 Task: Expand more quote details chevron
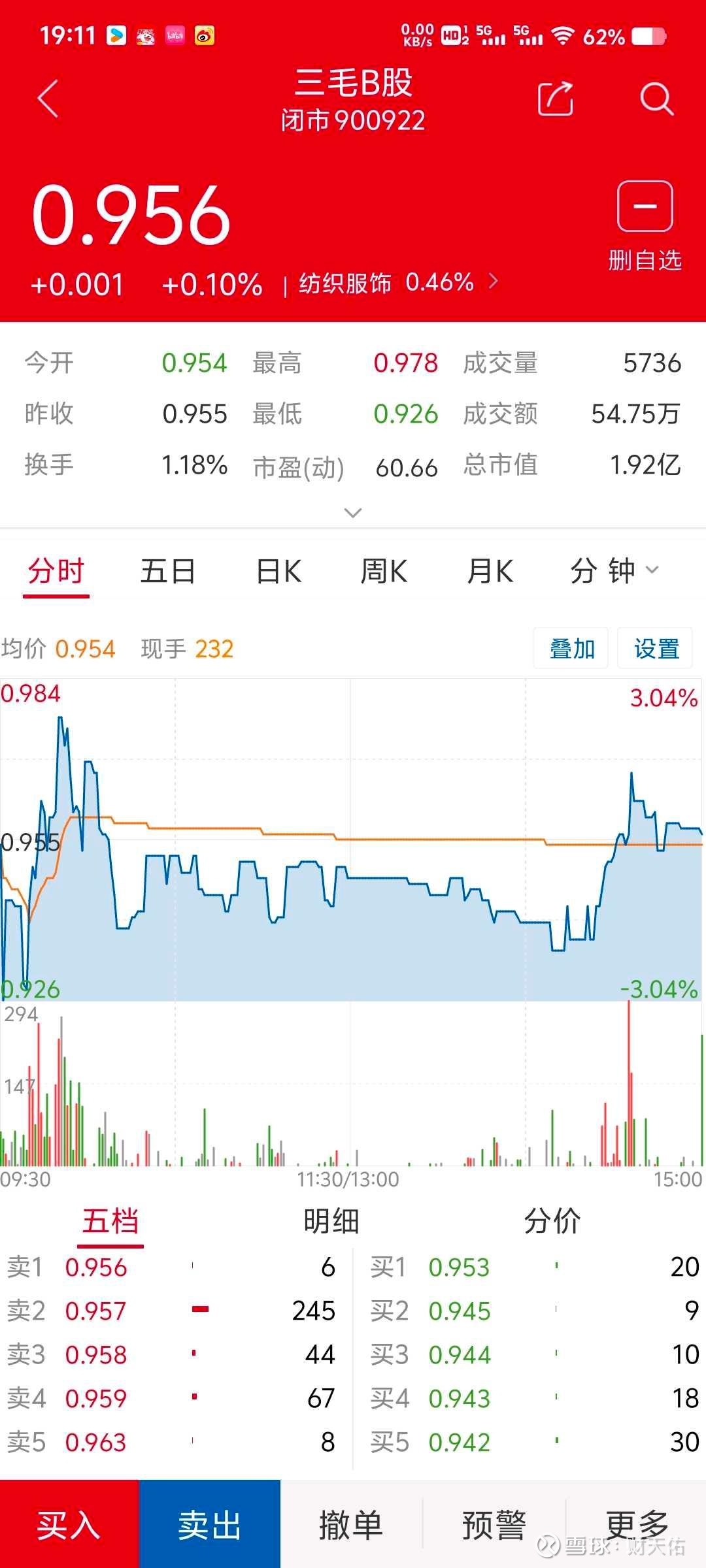(x=353, y=513)
